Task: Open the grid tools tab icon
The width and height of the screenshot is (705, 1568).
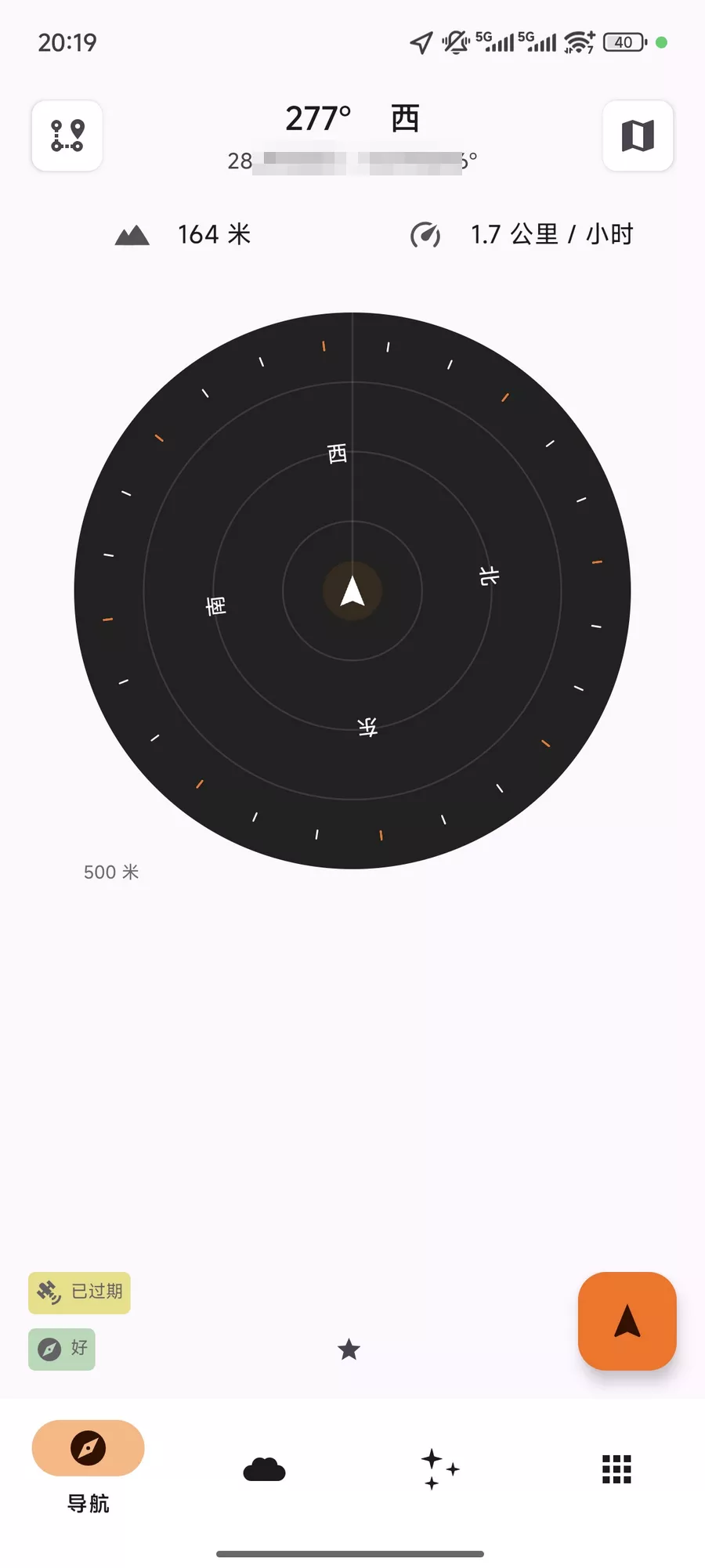Action: 616,1469
